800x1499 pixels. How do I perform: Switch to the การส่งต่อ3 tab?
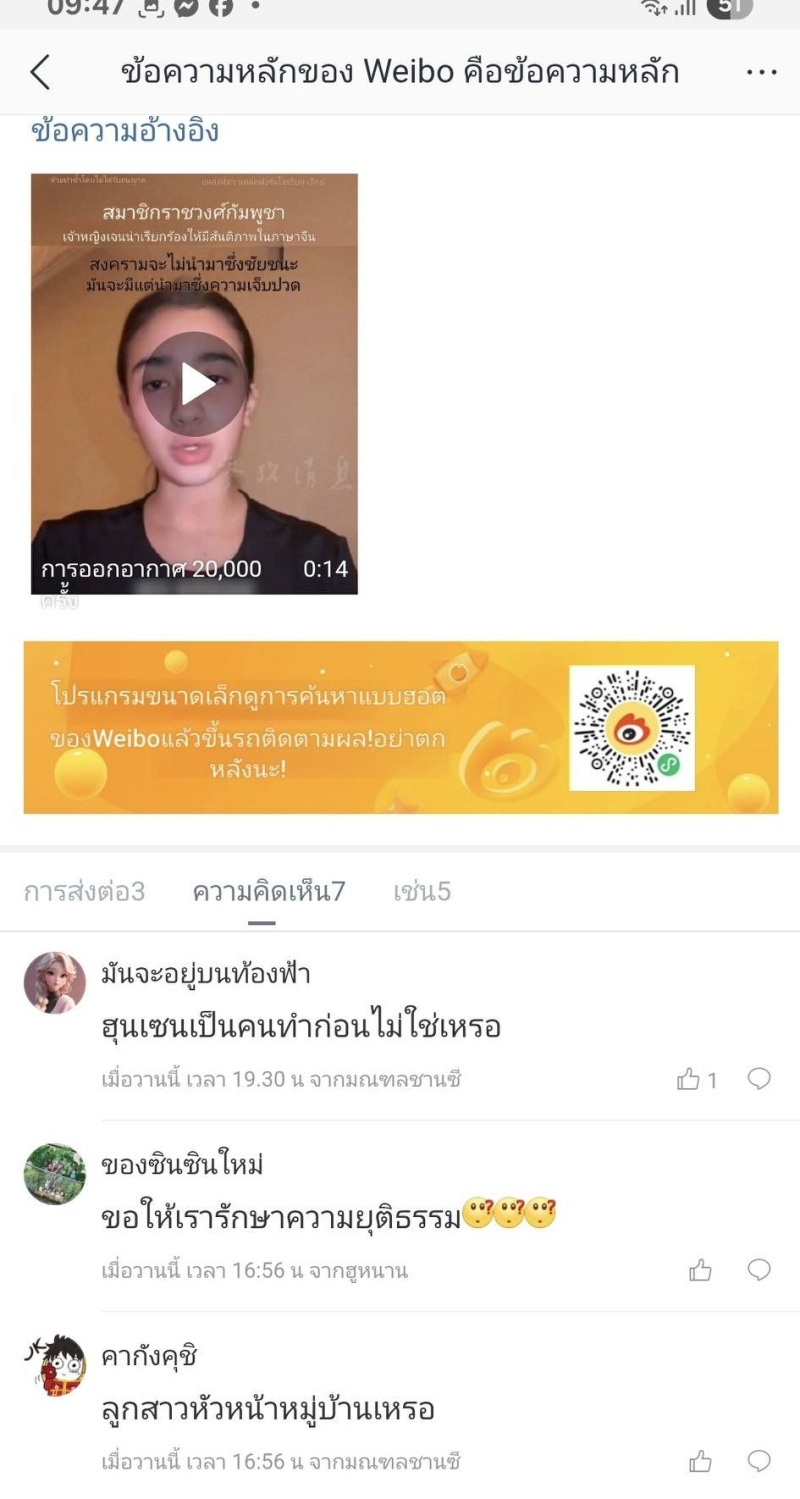click(84, 891)
